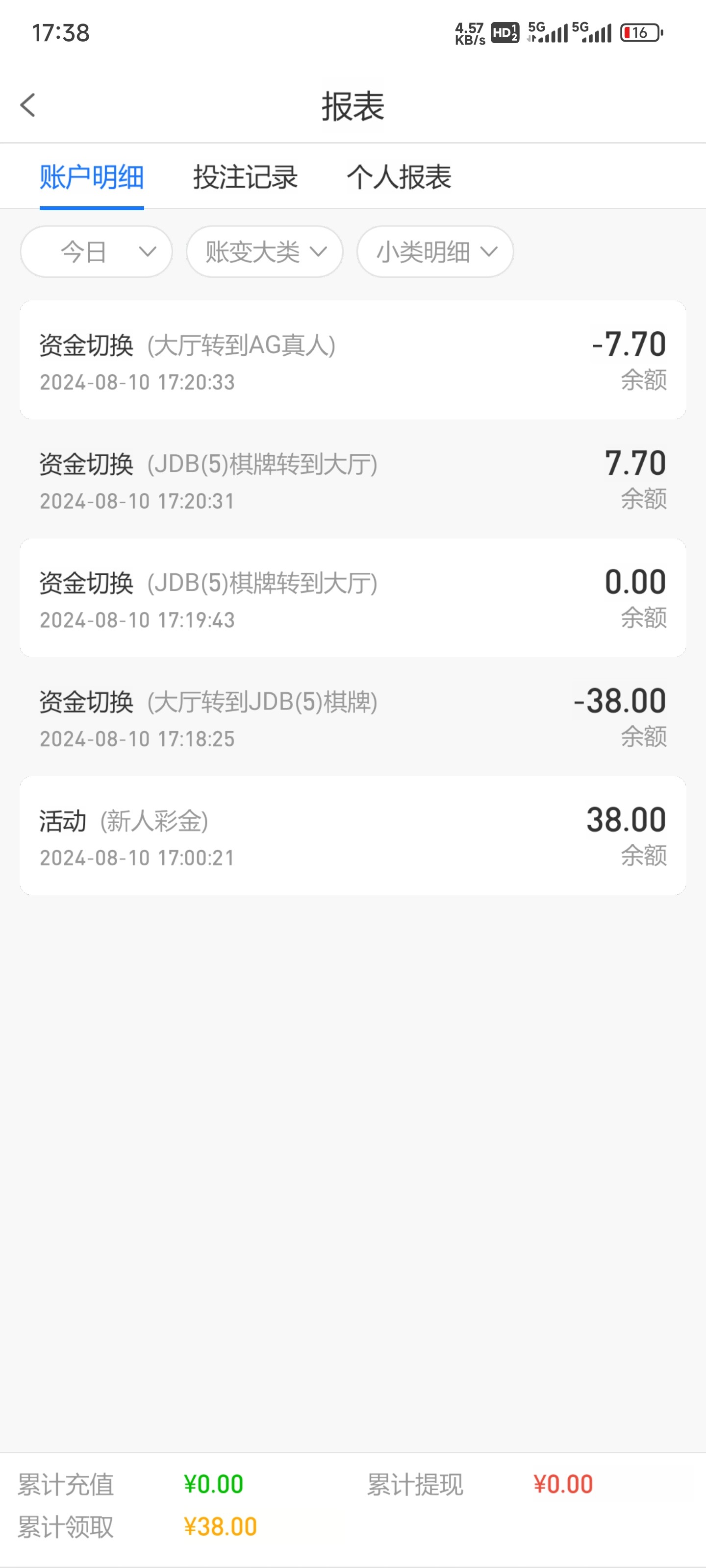Go back from the 报表 screen
The width and height of the screenshot is (706, 1568).
click(28, 105)
